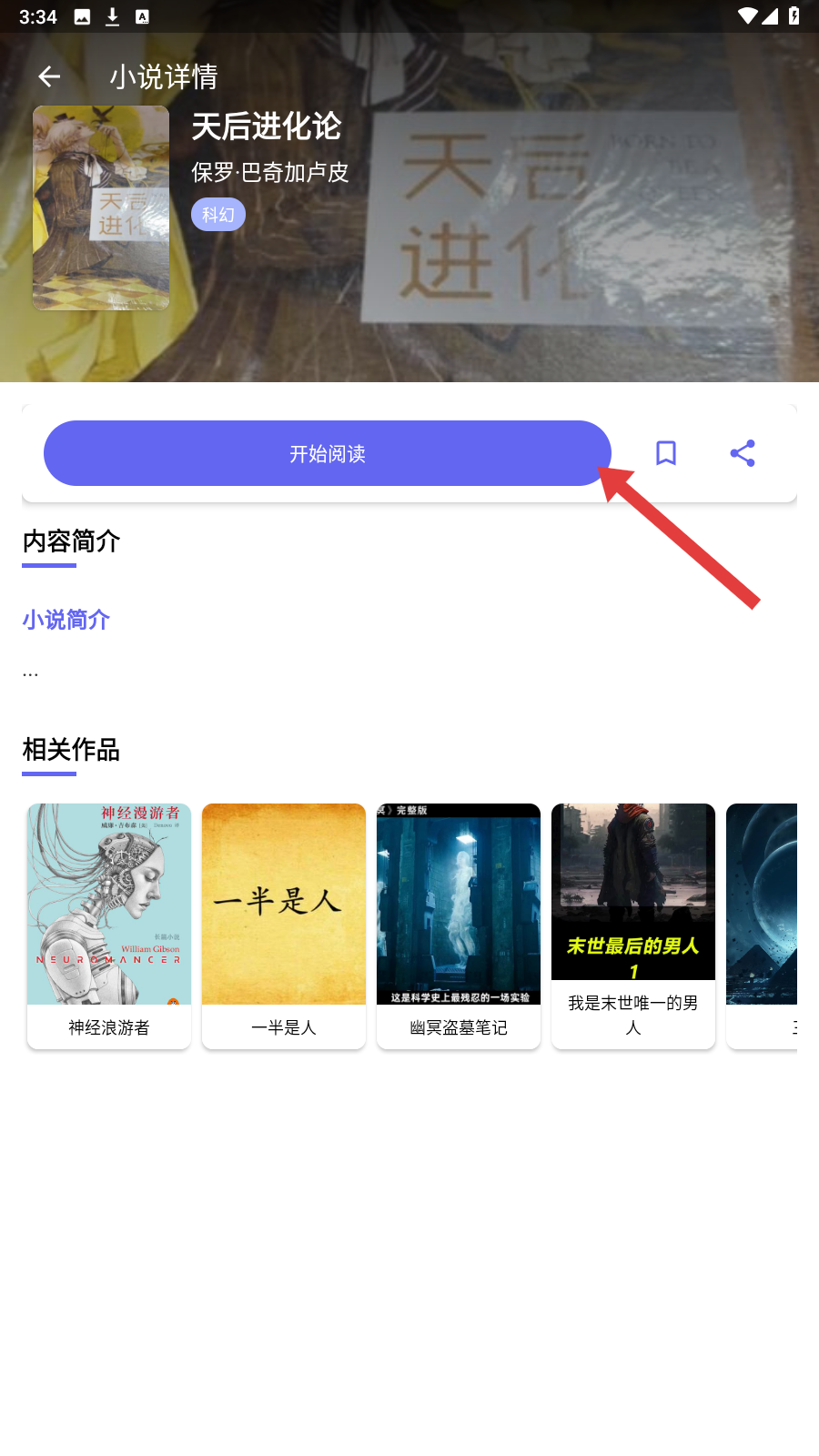This screenshot has width=819, height=1456.
Task: Open the related novel 我是末世唯一的男人
Action: click(x=633, y=925)
